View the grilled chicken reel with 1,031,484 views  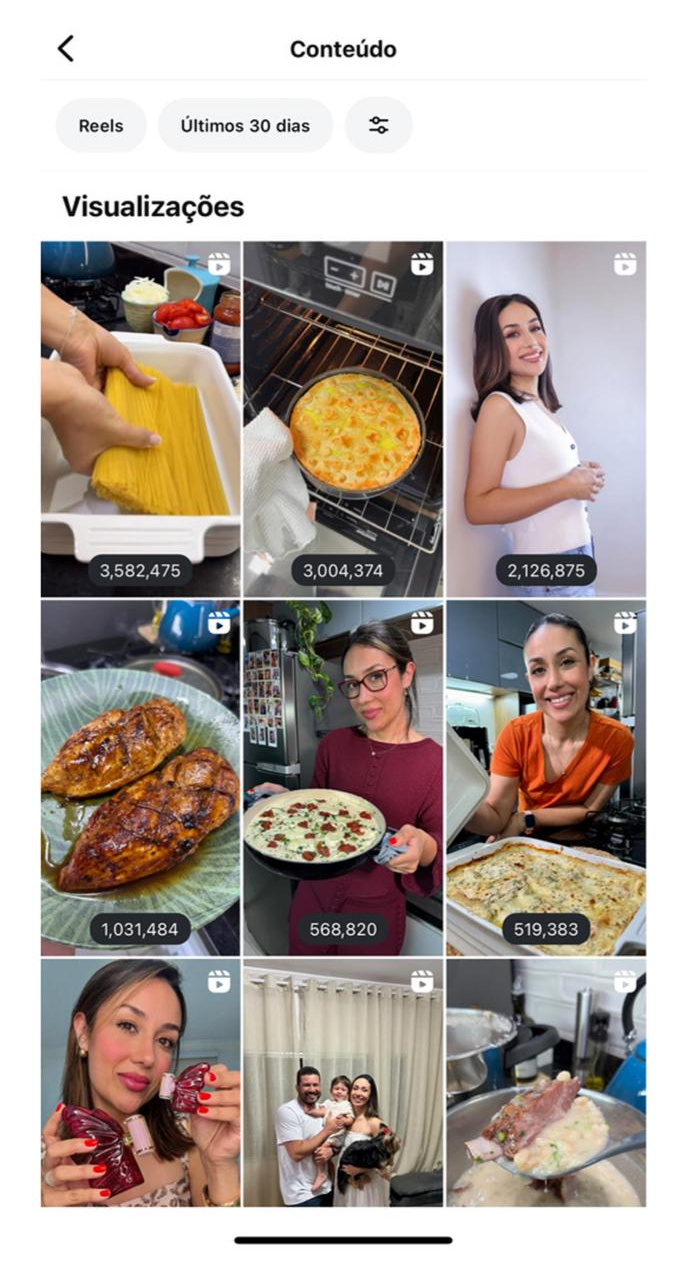(x=140, y=777)
